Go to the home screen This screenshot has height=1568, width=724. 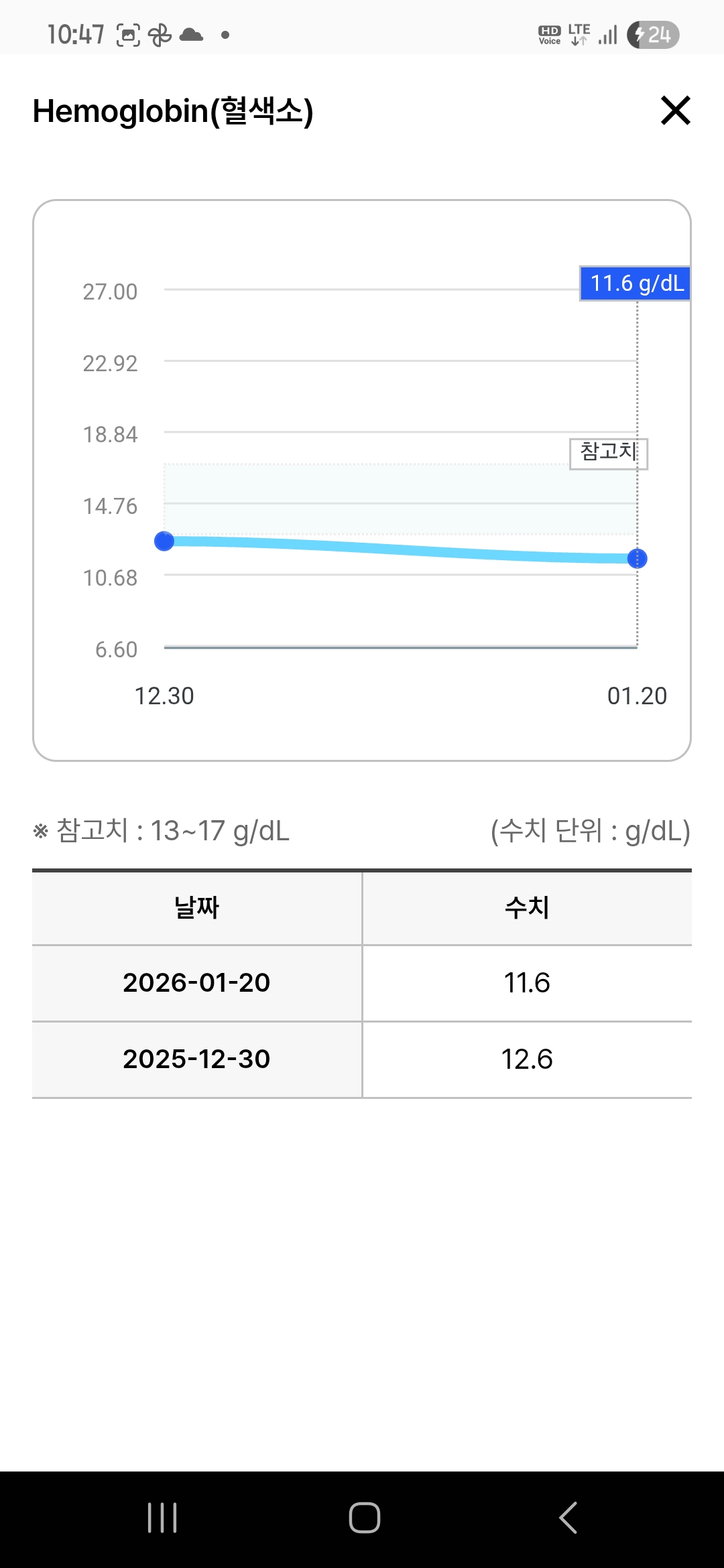(x=365, y=1518)
